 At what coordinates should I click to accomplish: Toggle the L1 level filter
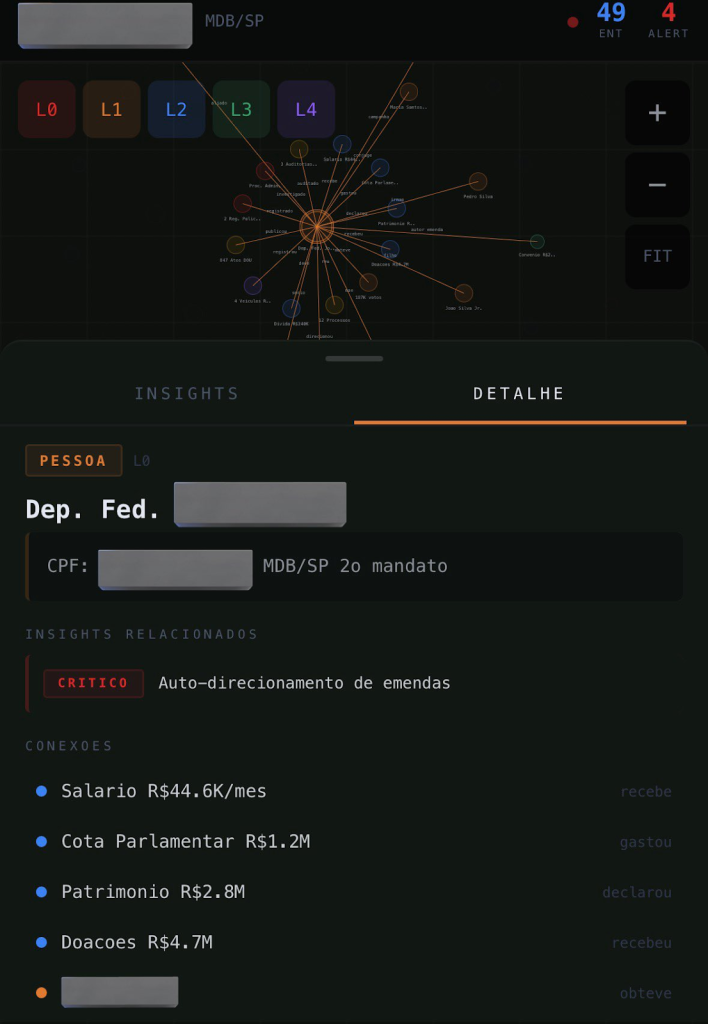pos(111,109)
